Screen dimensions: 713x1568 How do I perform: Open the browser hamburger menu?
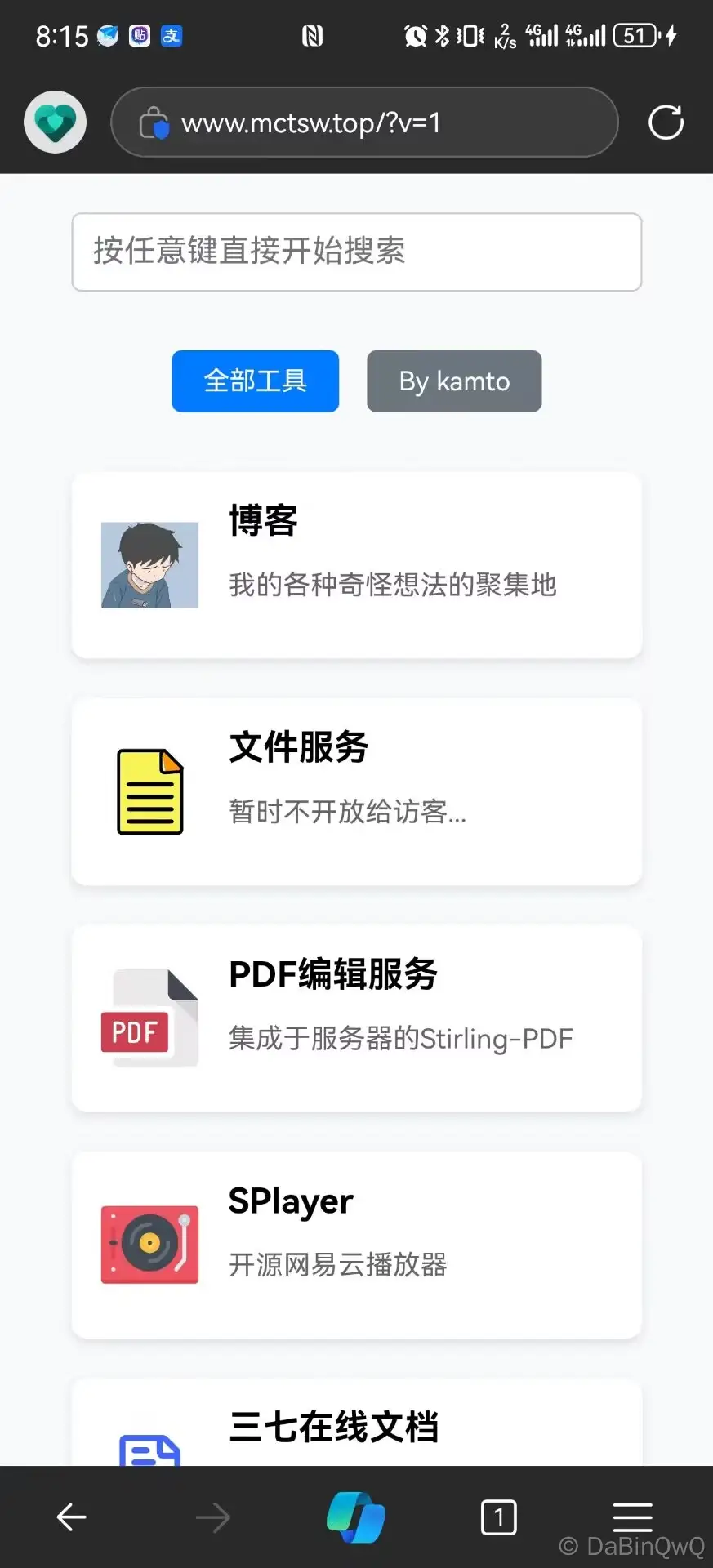(x=632, y=1516)
